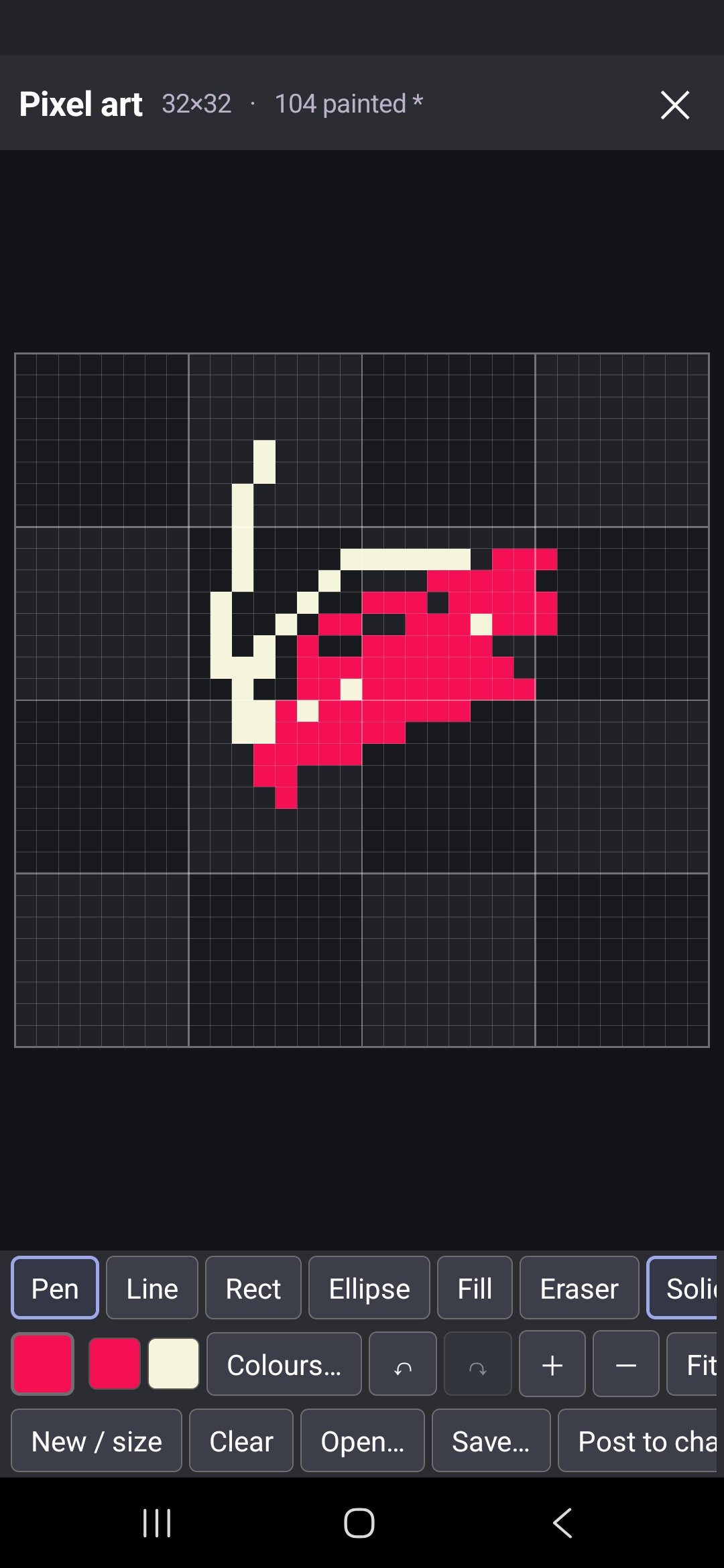The width and height of the screenshot is (724, 1568).
Task: Switch to the Eraser tool
Action: pos(579,1288)
